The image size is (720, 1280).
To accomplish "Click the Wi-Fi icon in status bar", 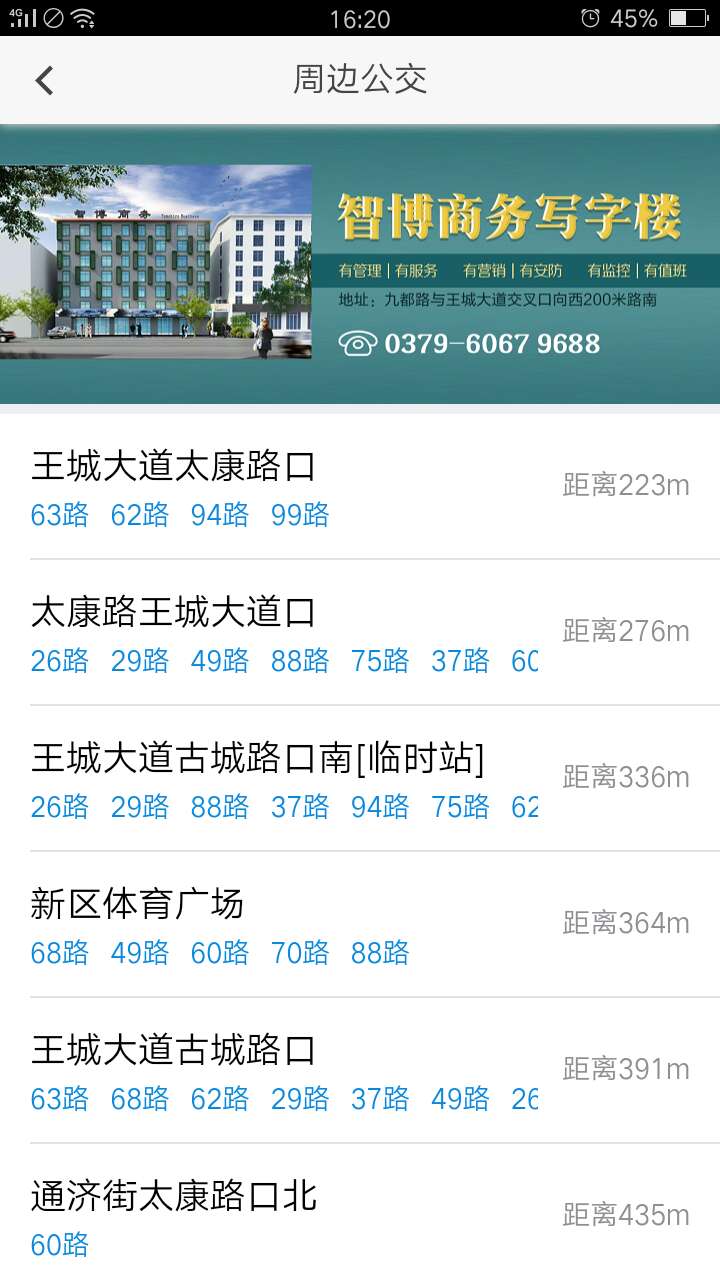I will (82, 16).
